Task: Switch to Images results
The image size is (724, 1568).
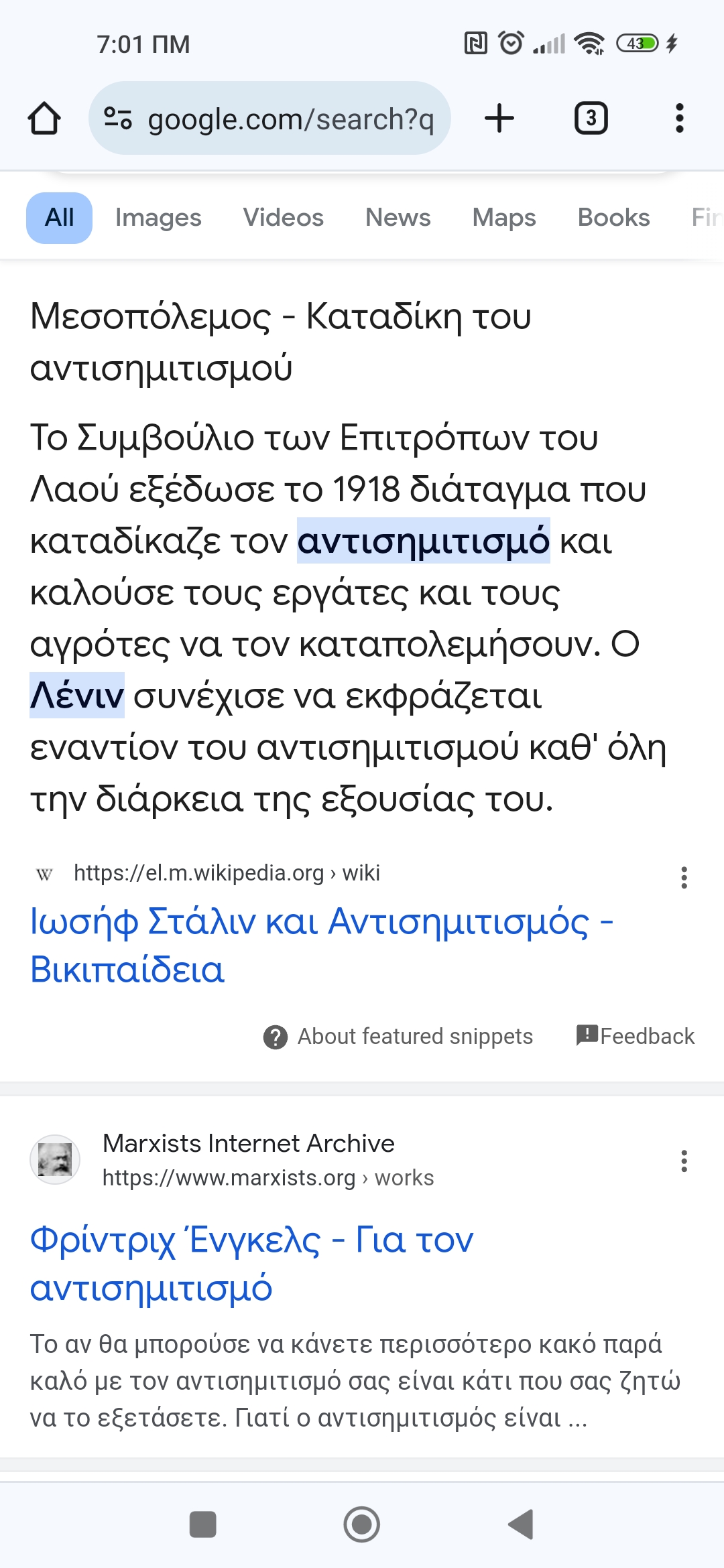Action: (x=158, y=218)
